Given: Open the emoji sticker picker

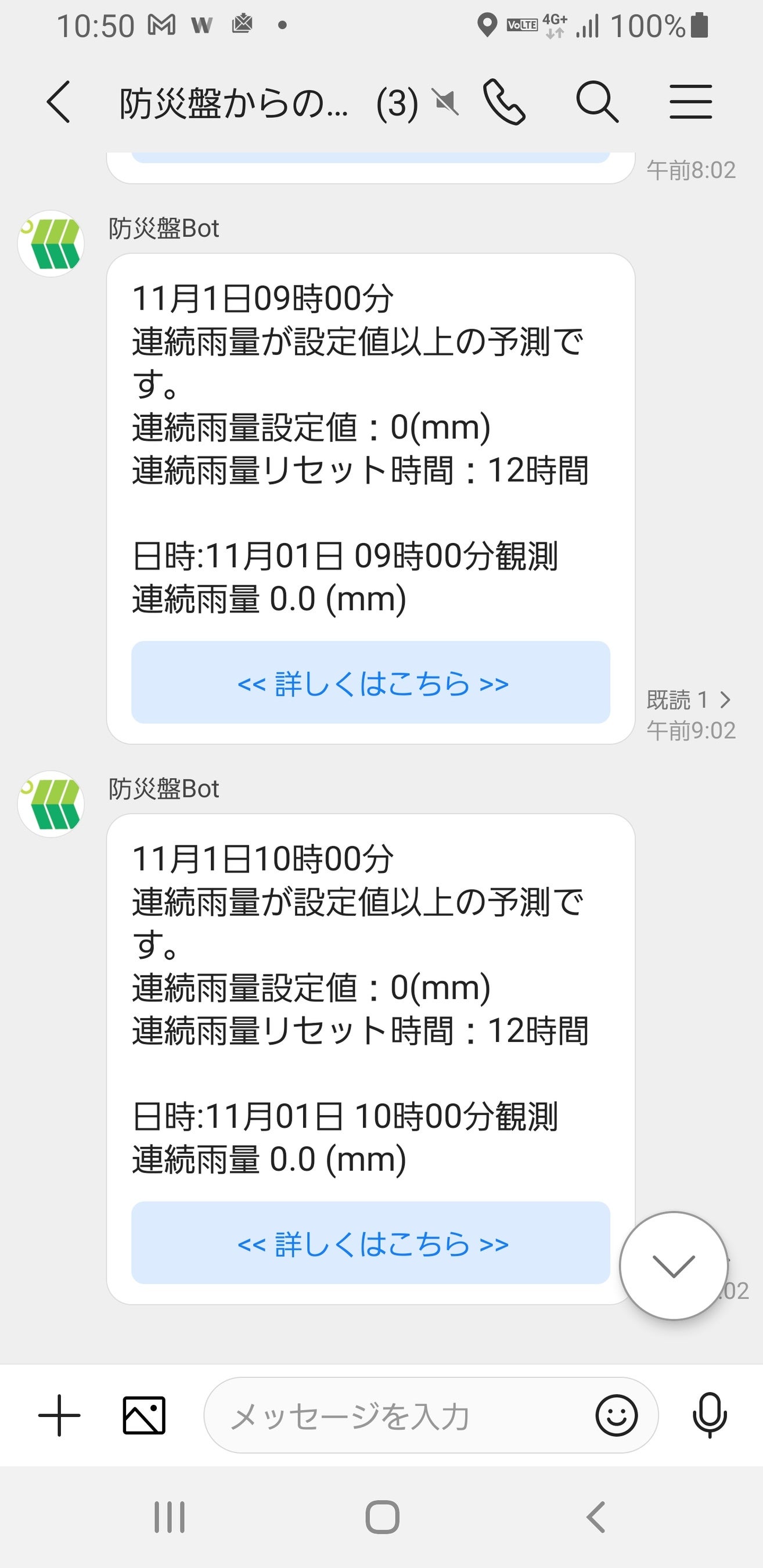Looking at the screenshot, I should pos(616,1415).
